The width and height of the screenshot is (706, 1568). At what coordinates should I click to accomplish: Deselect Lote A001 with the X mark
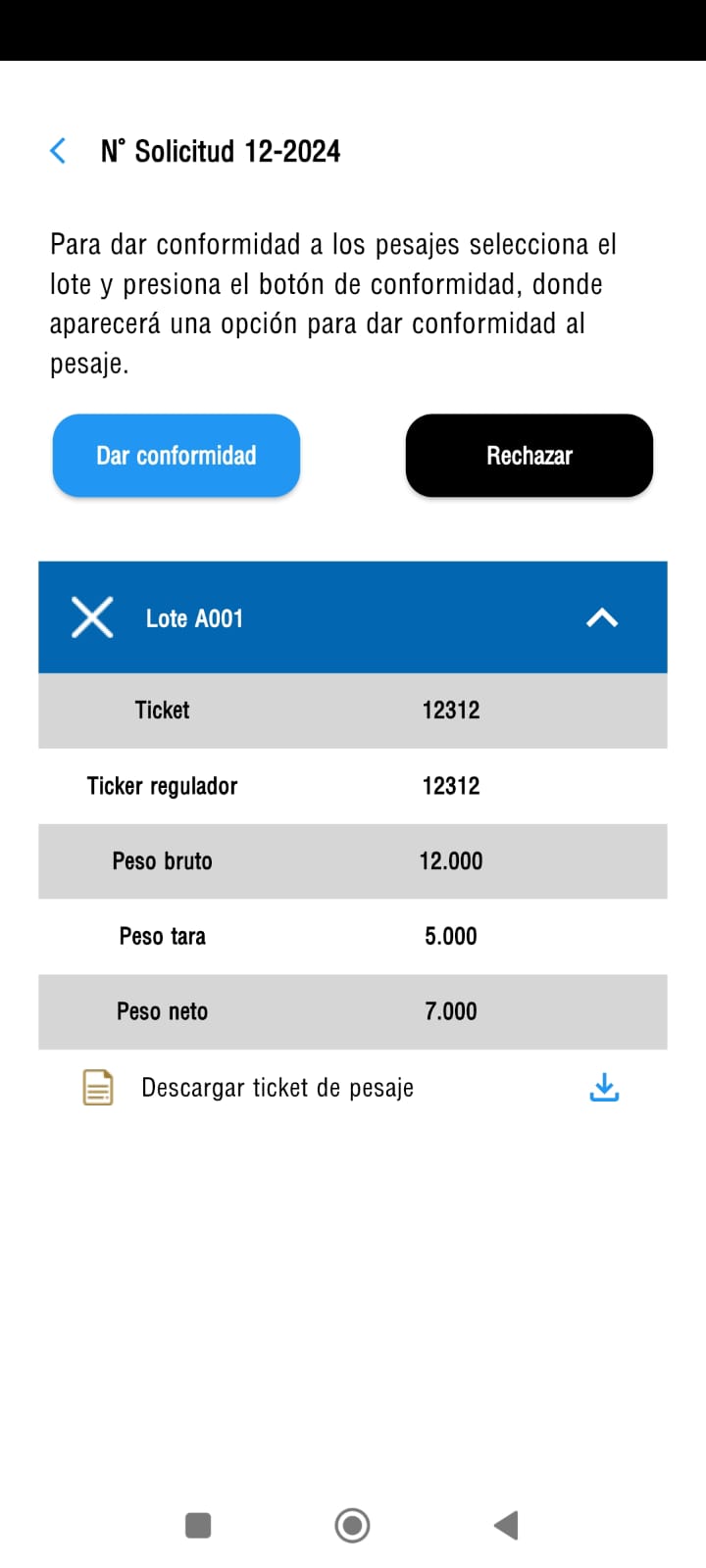92,617
